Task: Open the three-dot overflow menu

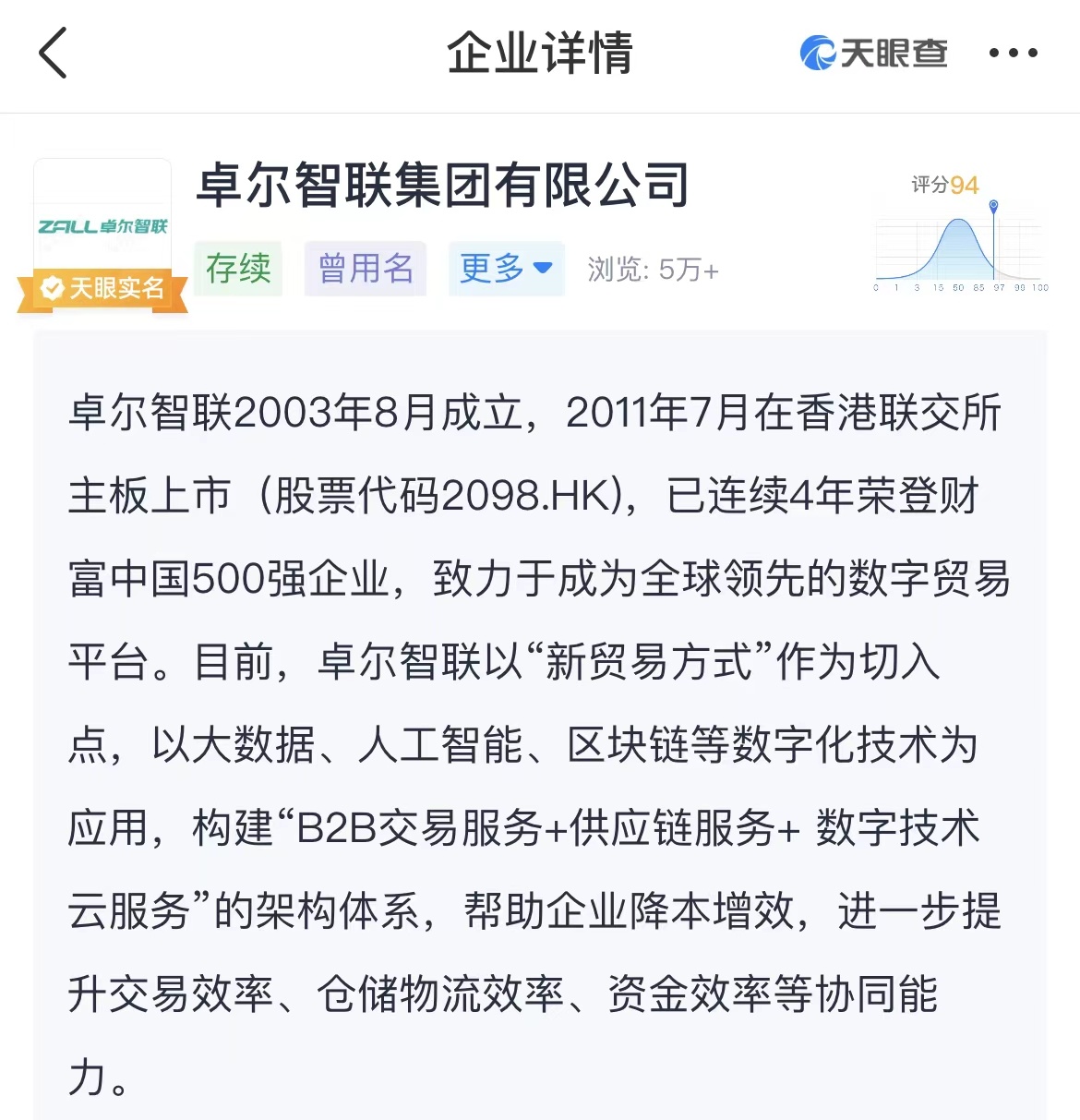Action: [x=1013, y=54]
